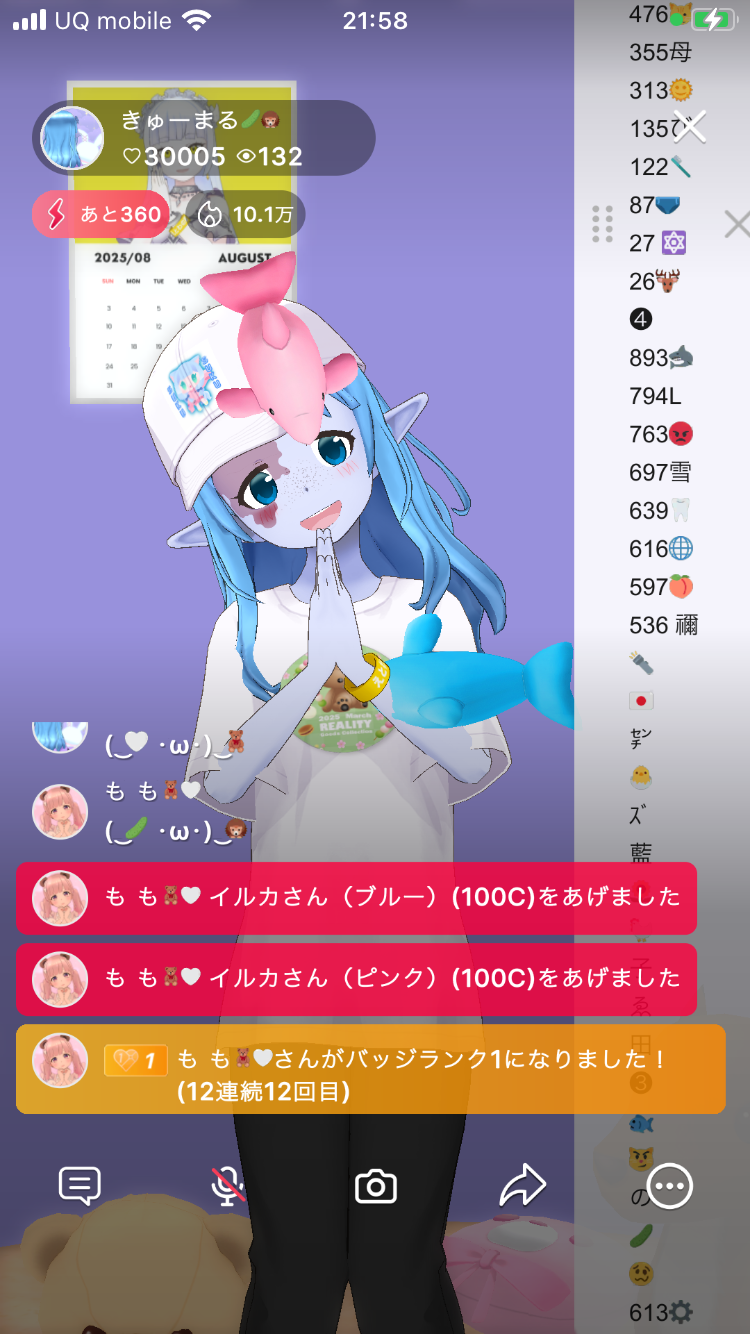Share this live stream
This screenshot has height=1334, width=750.
click(522, 1186)
